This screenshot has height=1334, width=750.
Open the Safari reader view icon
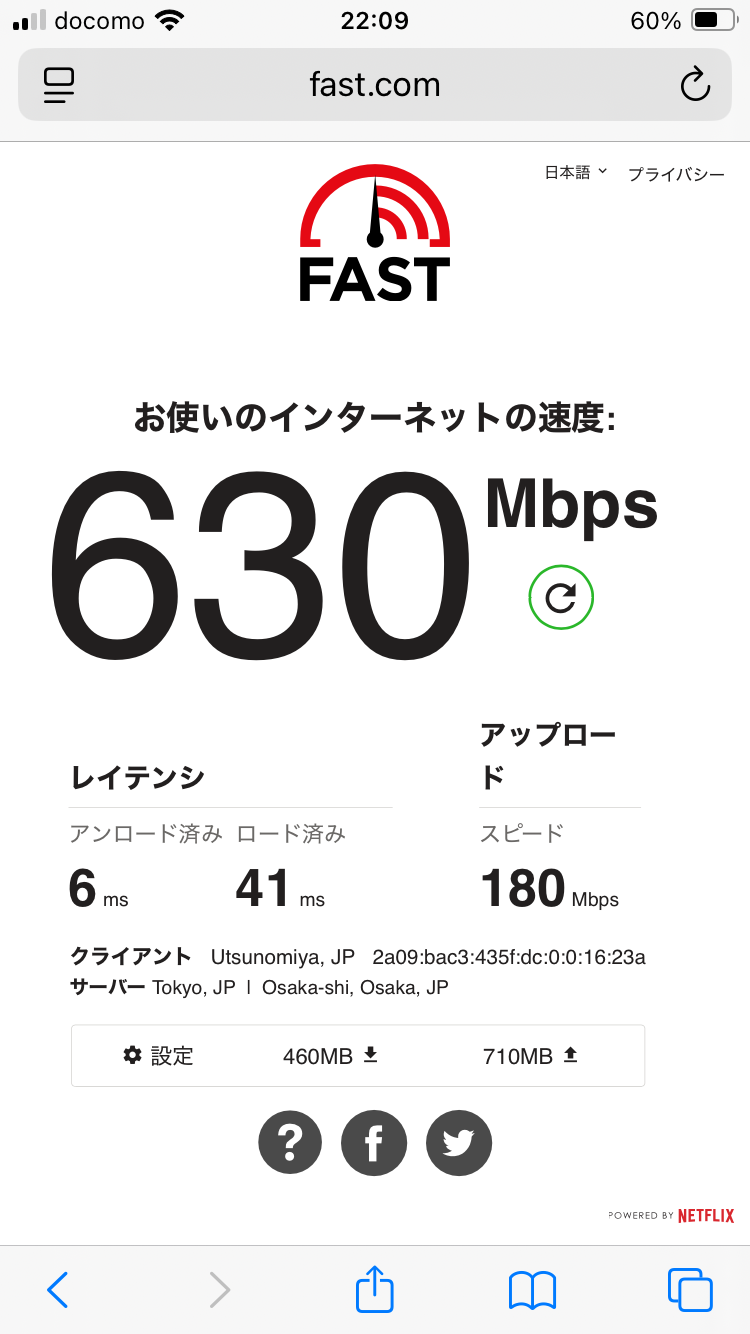tap(59, 85)
